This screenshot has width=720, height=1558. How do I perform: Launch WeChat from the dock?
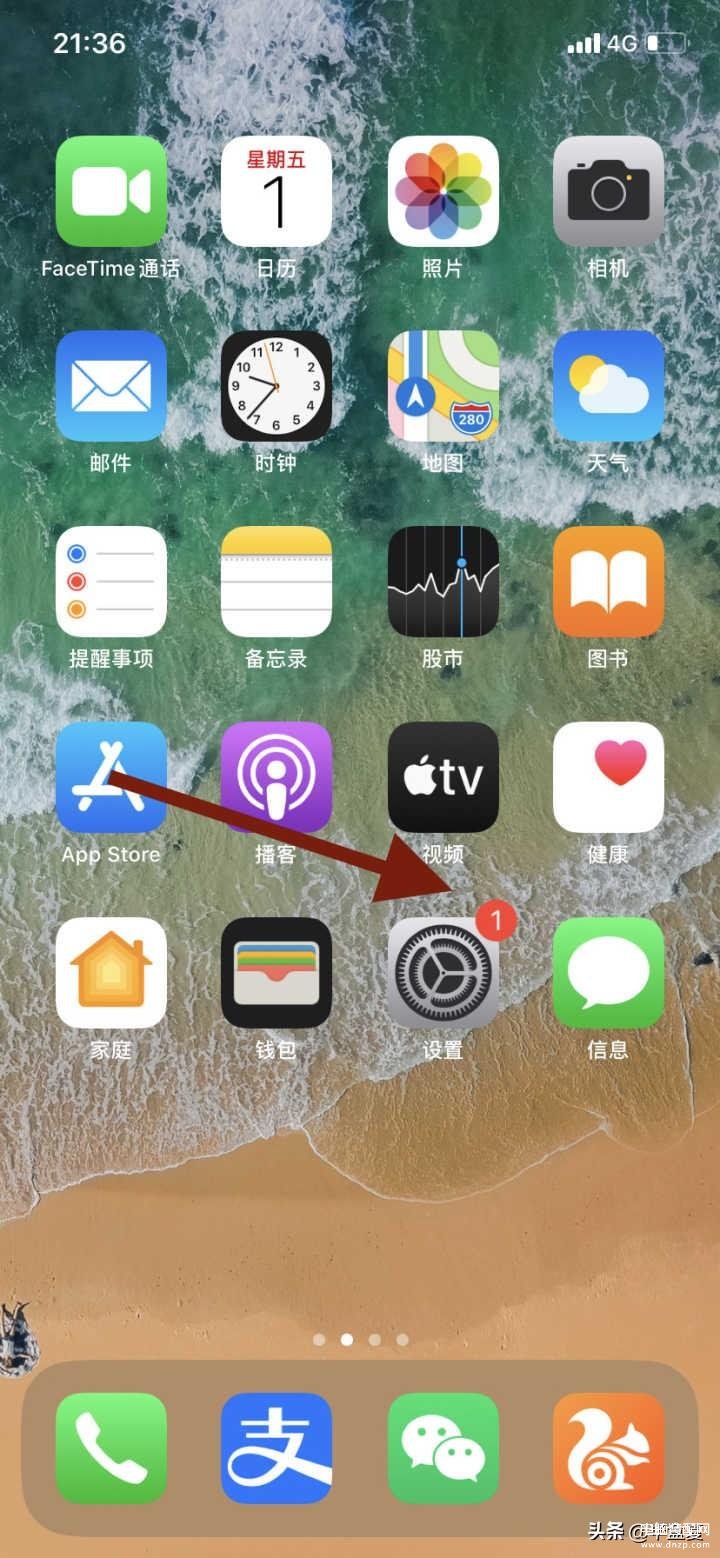point(443,1447)
